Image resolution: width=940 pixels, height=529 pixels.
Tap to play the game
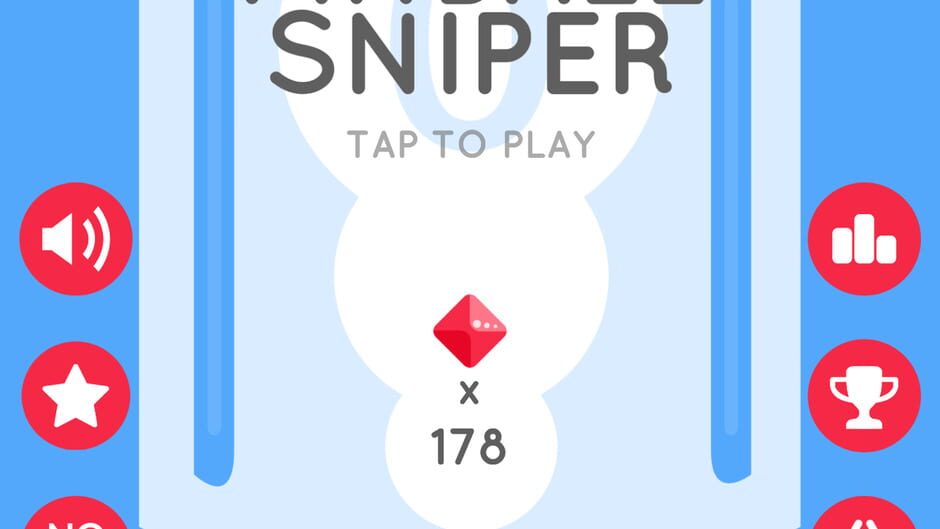tap(471, 145)
